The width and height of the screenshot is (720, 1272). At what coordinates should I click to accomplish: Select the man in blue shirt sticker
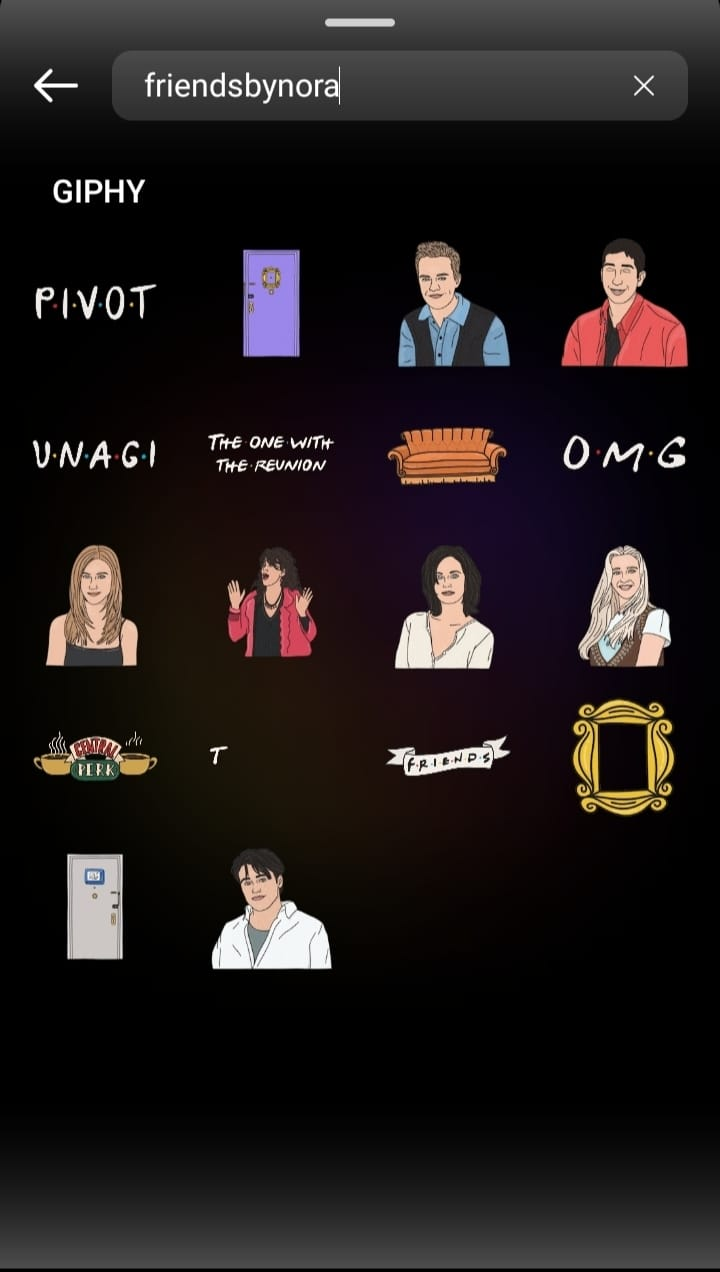click(x=454, y=305)
